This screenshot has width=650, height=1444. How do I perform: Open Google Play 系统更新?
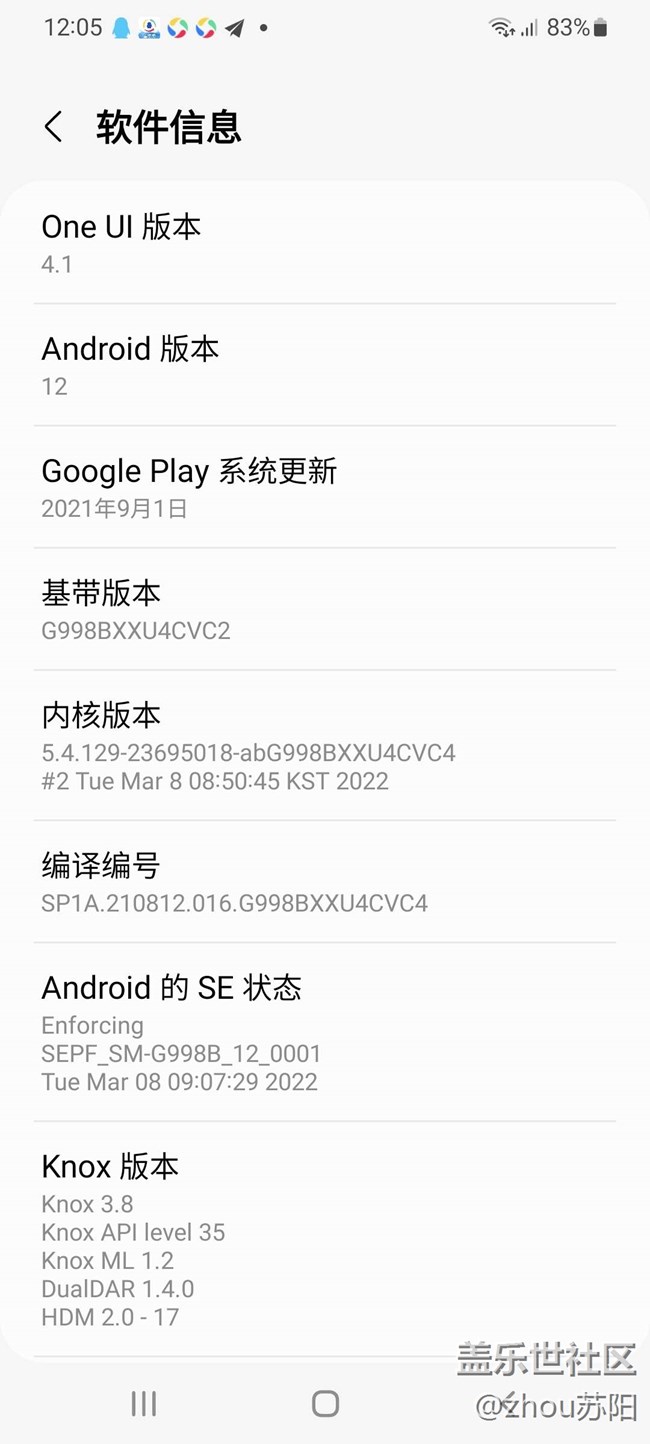pyautogui.click(x=324, y=487)
